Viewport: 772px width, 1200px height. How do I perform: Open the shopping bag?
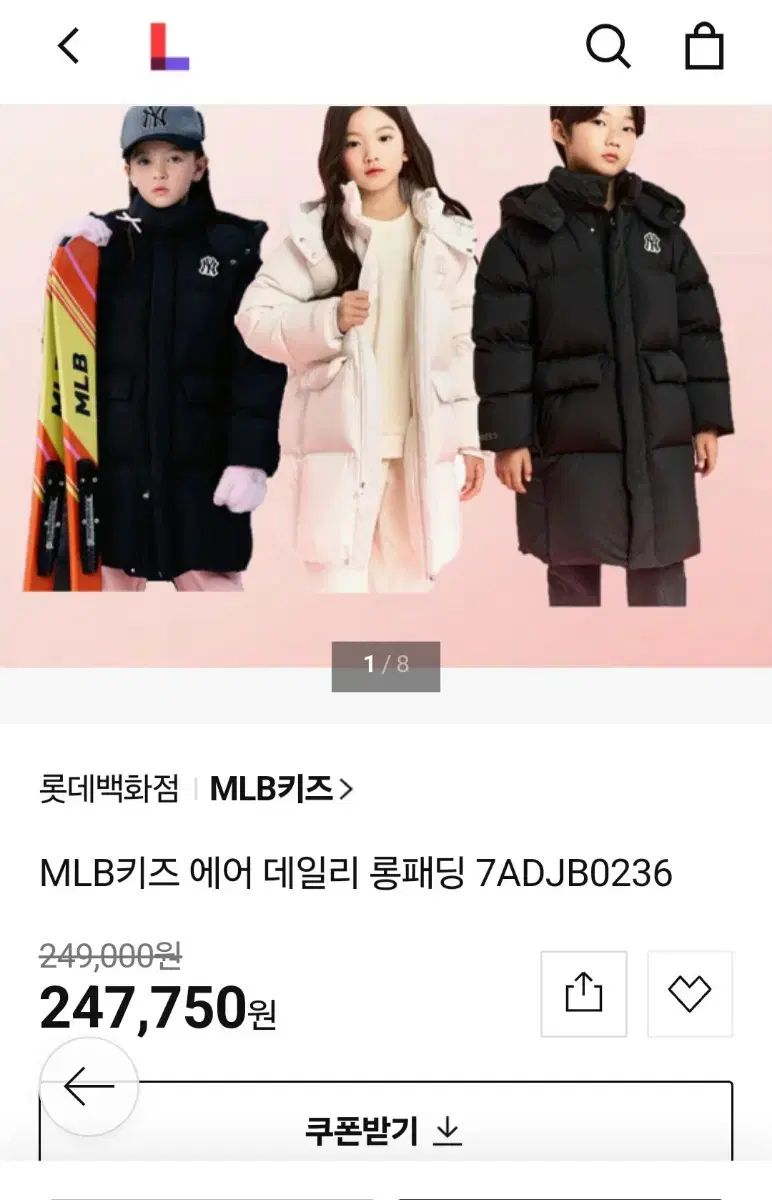pos(703,46)
